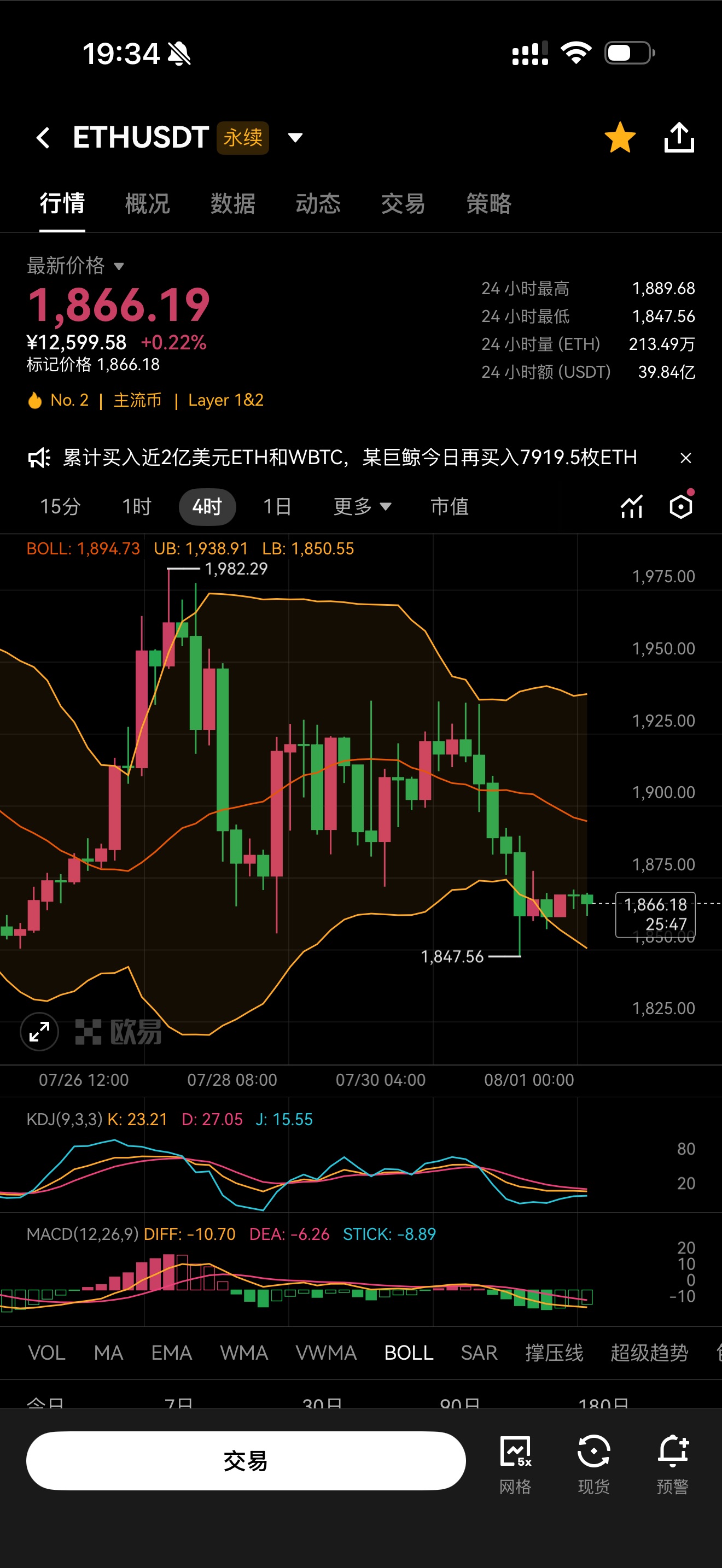Open the 动态 tab

pyautogui.click(x=318, y=203)
